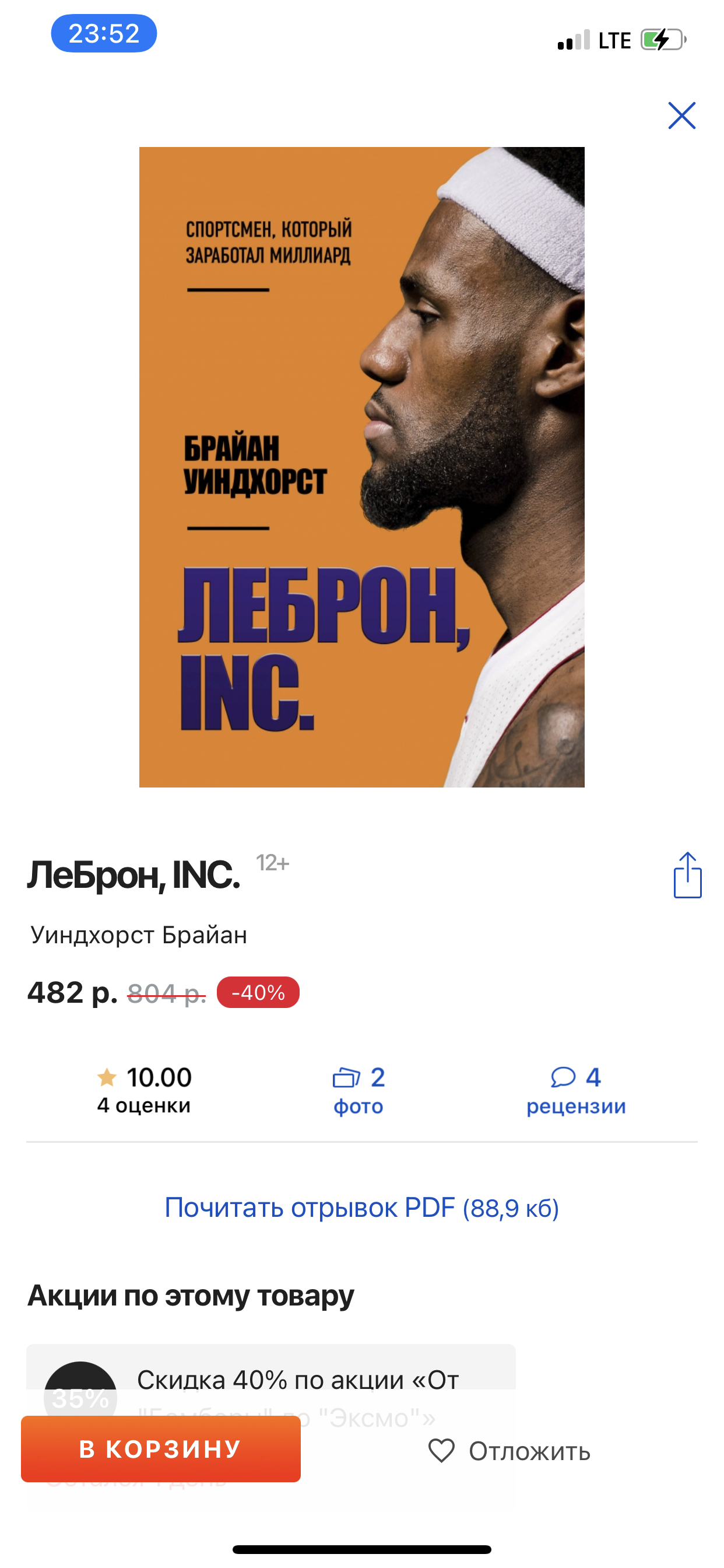724x1568 pixels.
Task: Open the ЛеБрон, INC. cover image
Action: click(361, 467)
